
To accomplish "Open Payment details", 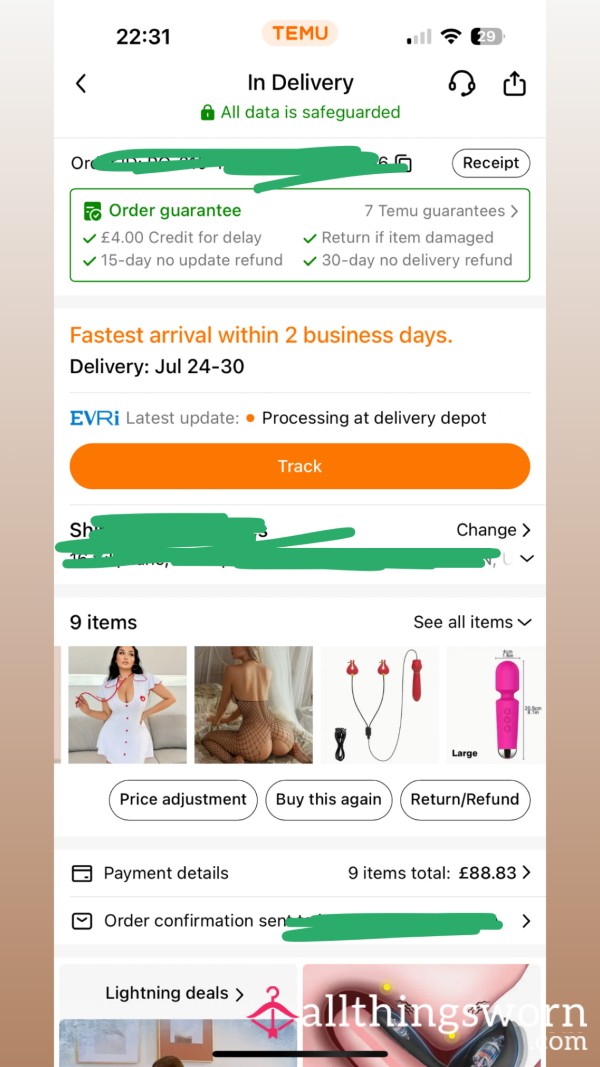I will (x=299, y=873).
